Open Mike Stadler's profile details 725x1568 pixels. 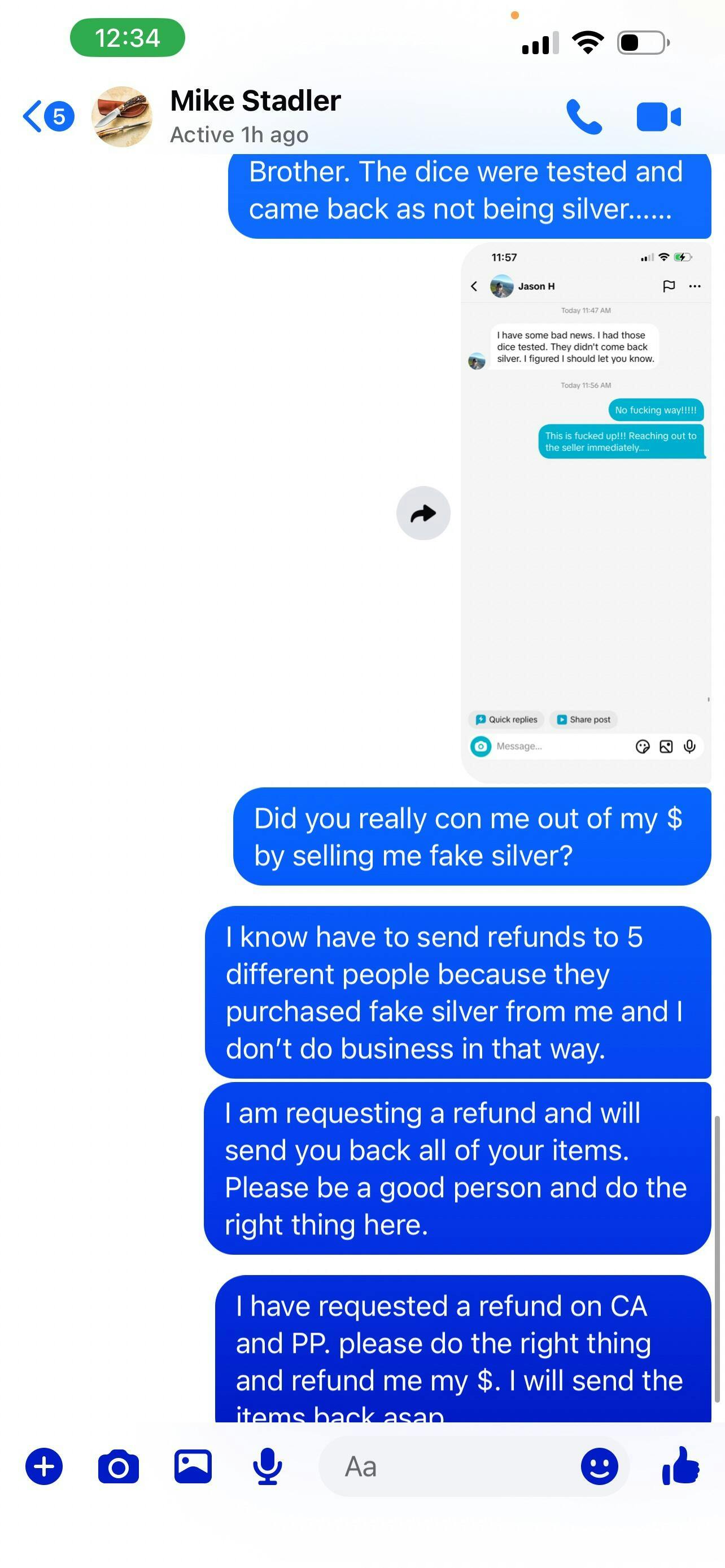point(255,116)
